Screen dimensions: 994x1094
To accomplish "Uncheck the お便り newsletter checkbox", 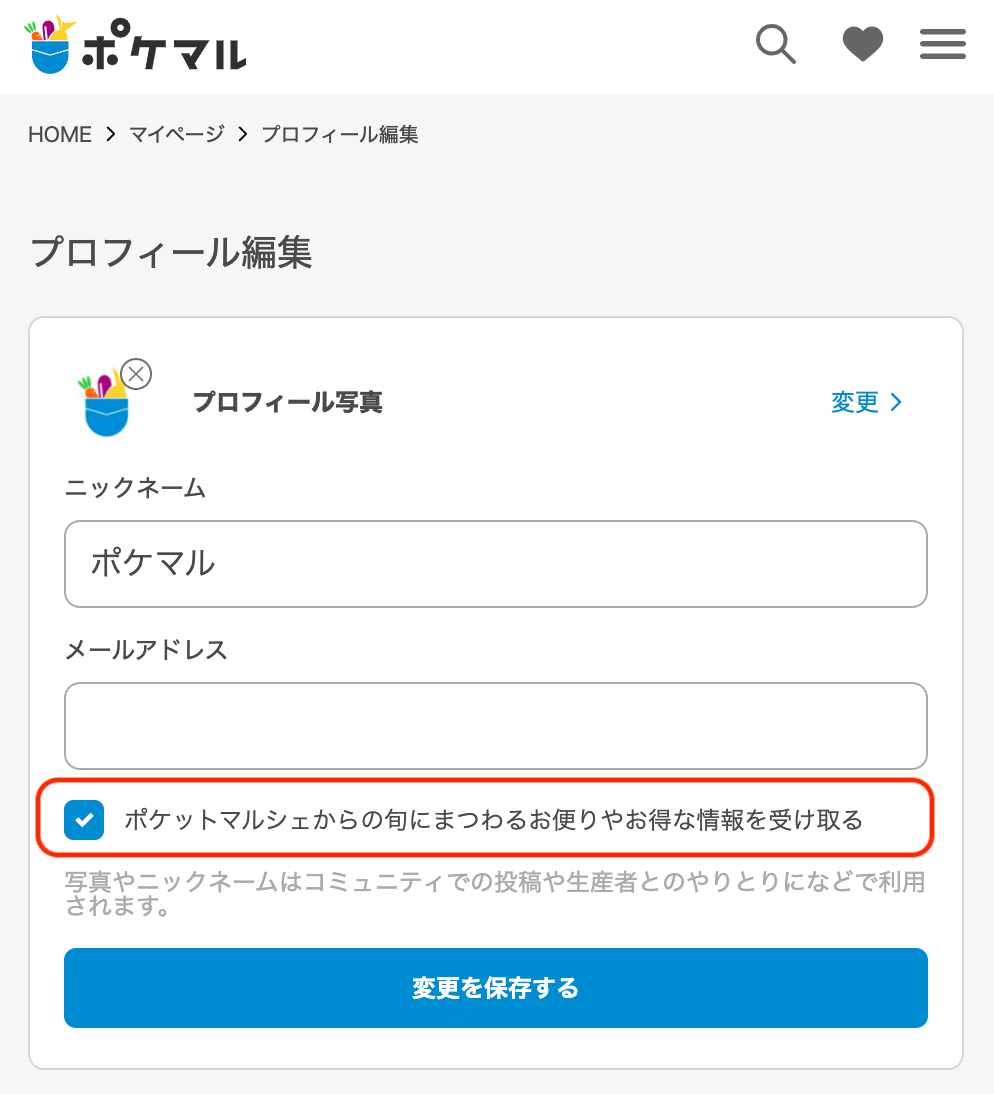I will coord(85,821).
